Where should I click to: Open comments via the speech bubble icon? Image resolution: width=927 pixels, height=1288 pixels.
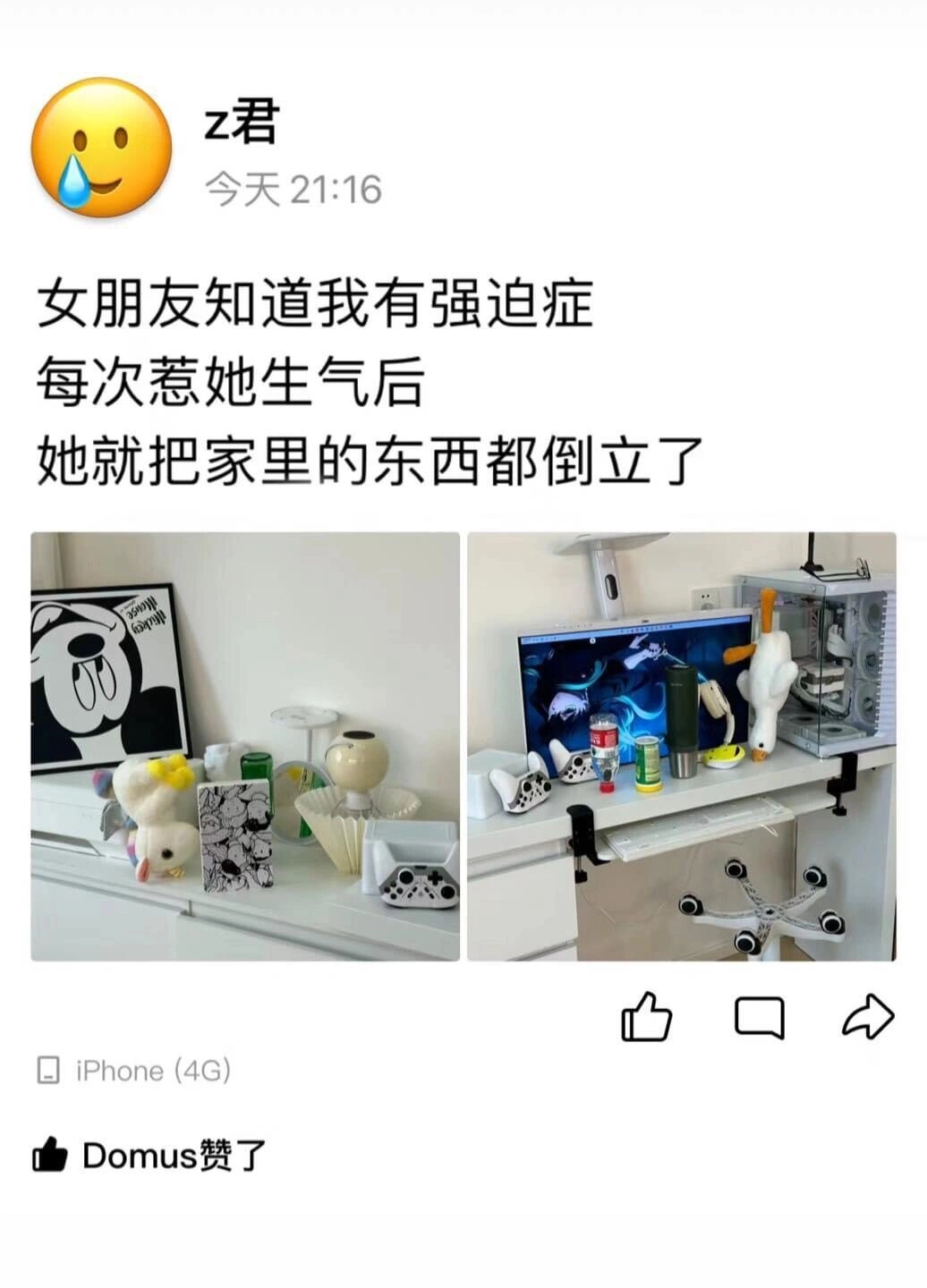(x=761, y=1017)
